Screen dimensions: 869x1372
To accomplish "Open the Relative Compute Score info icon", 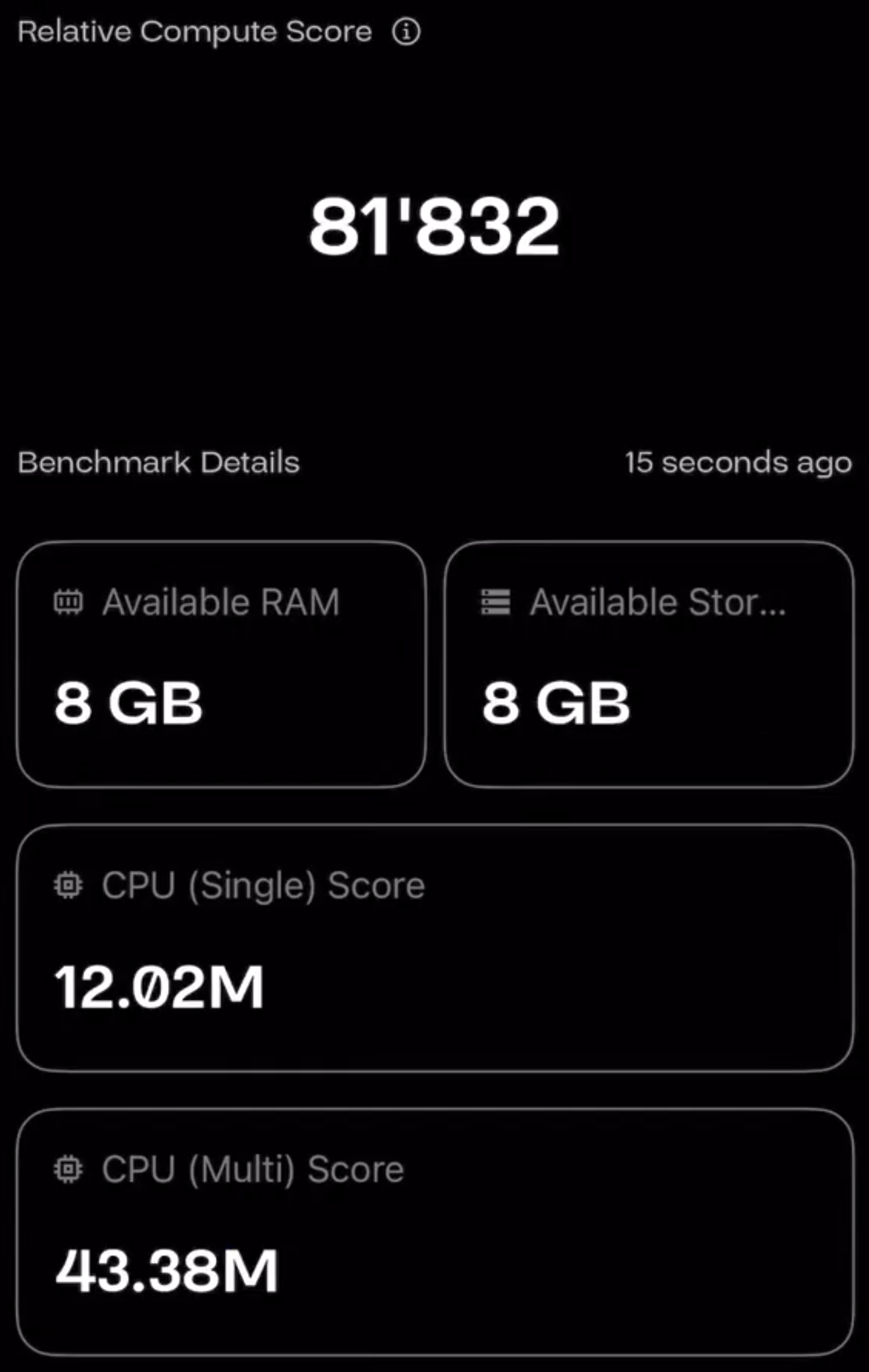I will click(406, 31).
